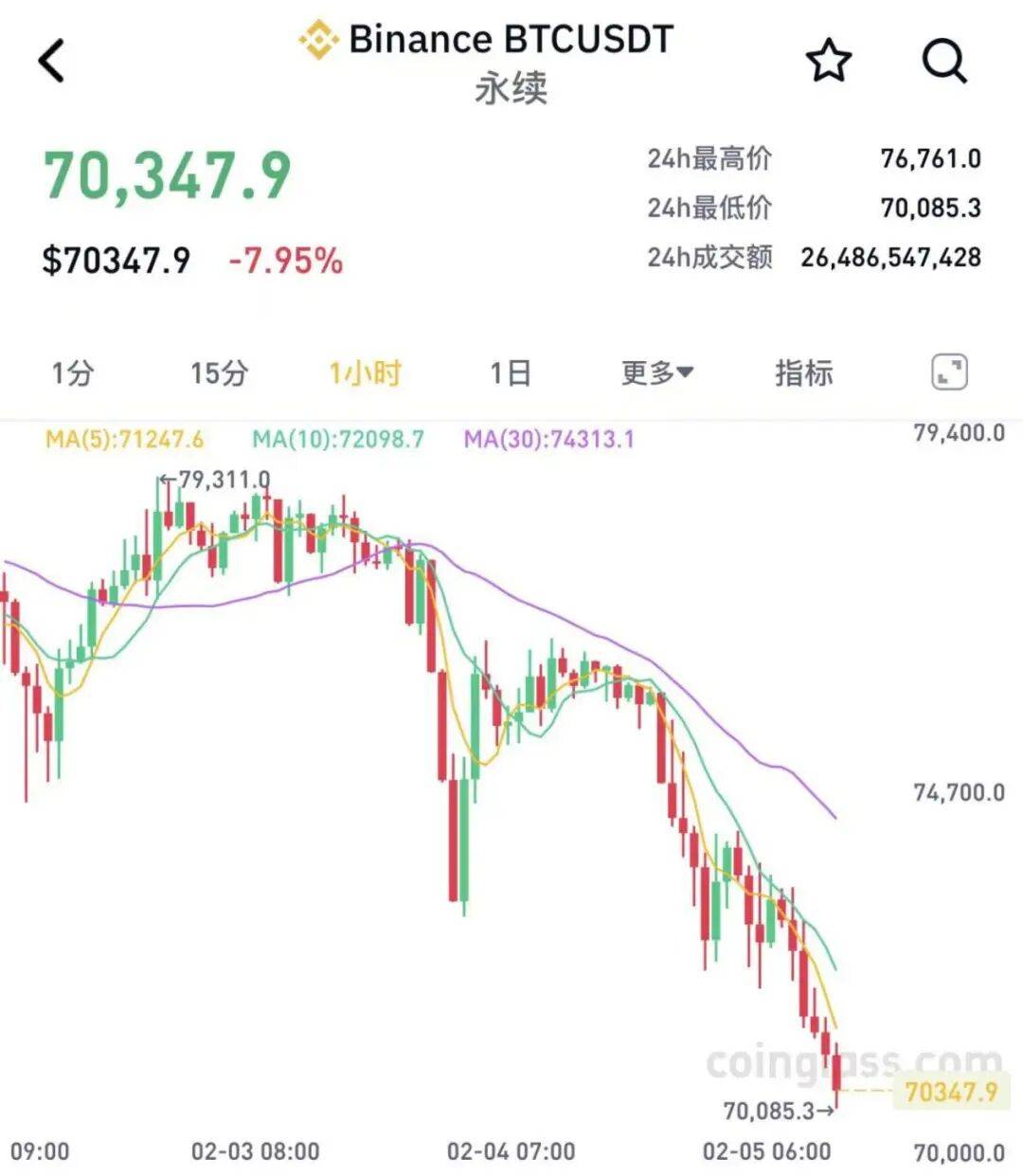Add BTCUSDT to favorites with the star
This screenshot has width=1023, height=1176.
(x=828, y=62)
